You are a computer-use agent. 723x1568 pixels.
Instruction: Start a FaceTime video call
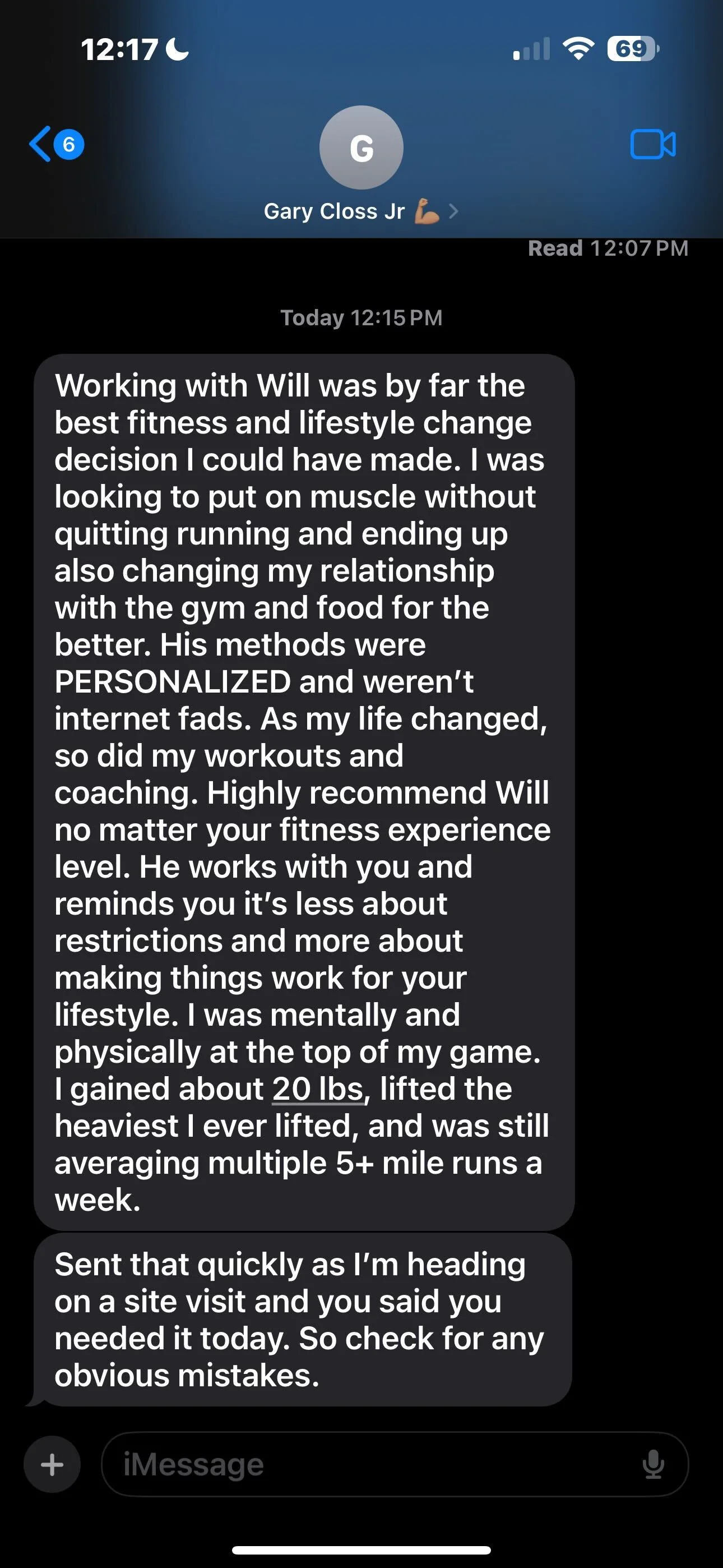point(652,144)
